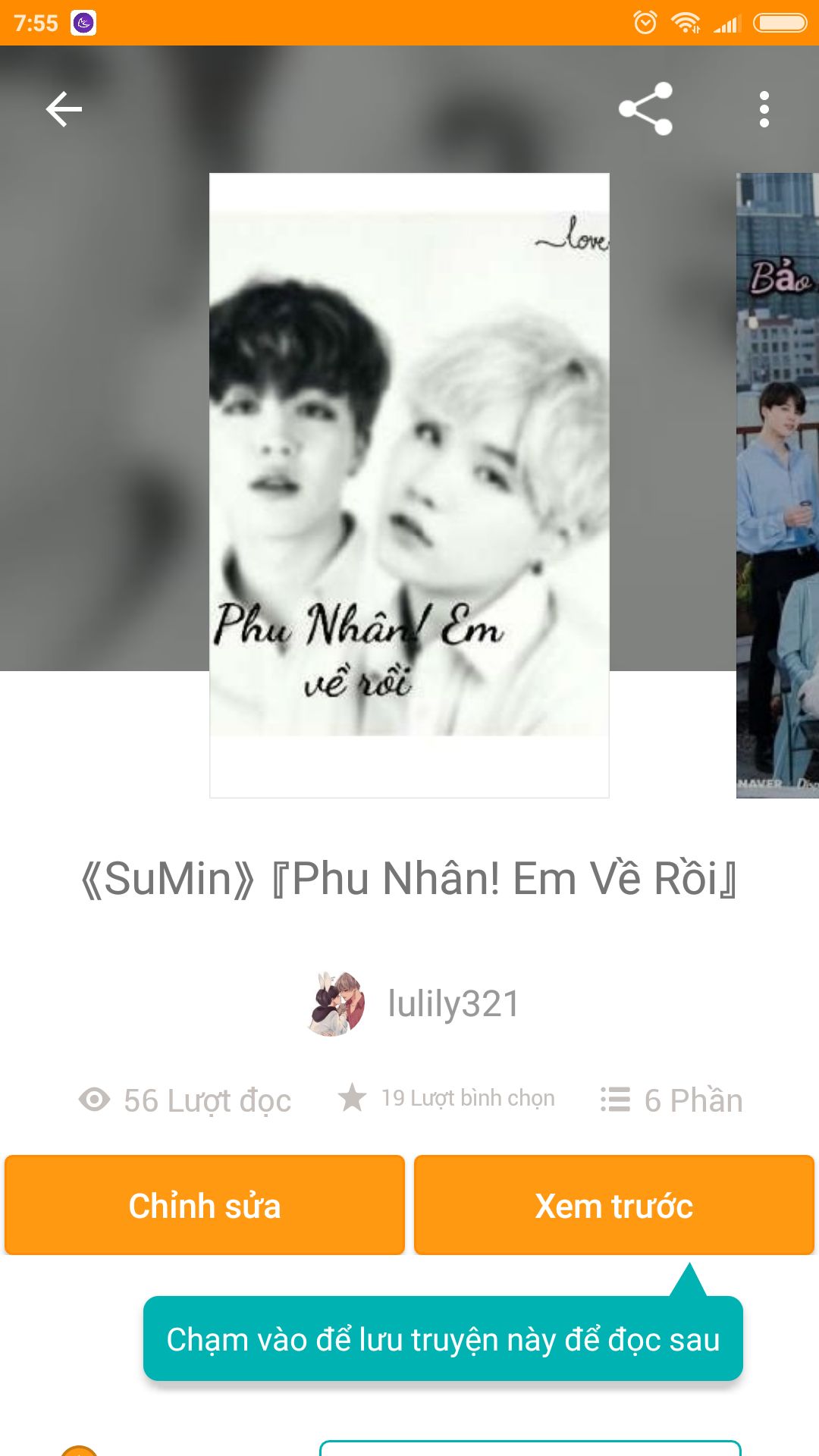The image size is (819, 1456).
Task: Open the 6 Phần chapter list
Action: point(672,1100)
